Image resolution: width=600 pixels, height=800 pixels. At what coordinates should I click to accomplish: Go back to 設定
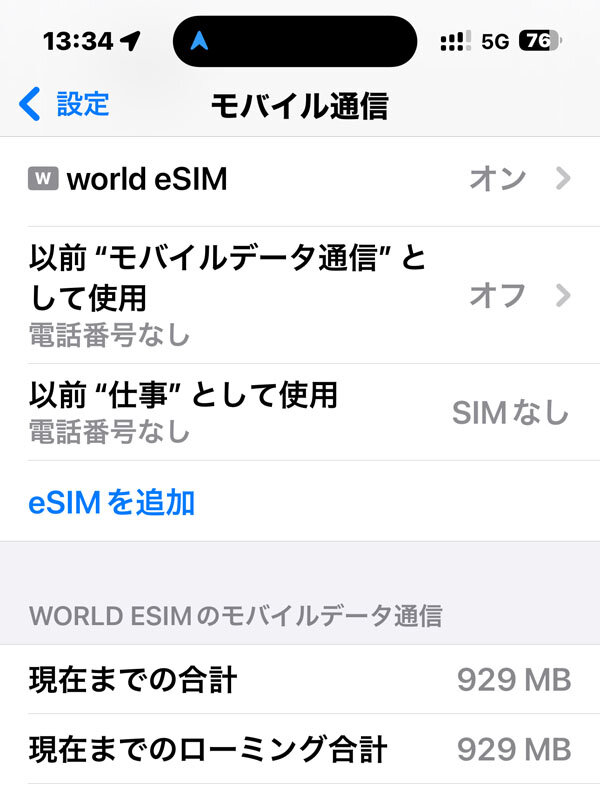pyautogui.click(x=65, y=104)
